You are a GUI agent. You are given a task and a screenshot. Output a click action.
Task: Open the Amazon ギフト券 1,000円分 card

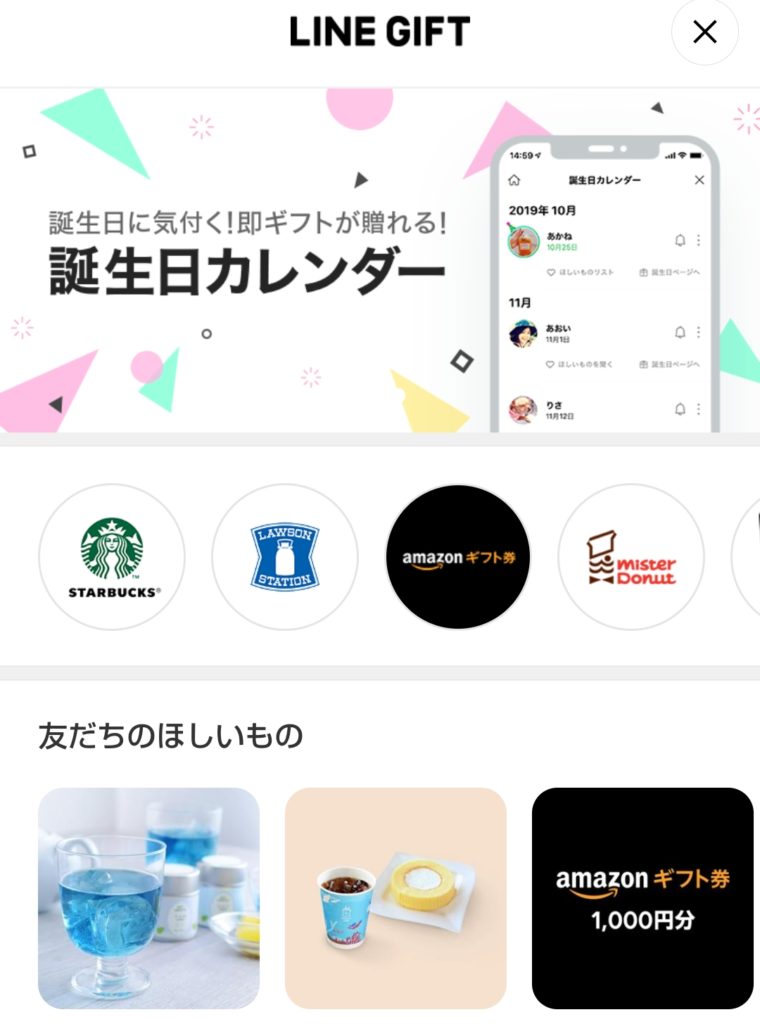click(x=642, y=897)
